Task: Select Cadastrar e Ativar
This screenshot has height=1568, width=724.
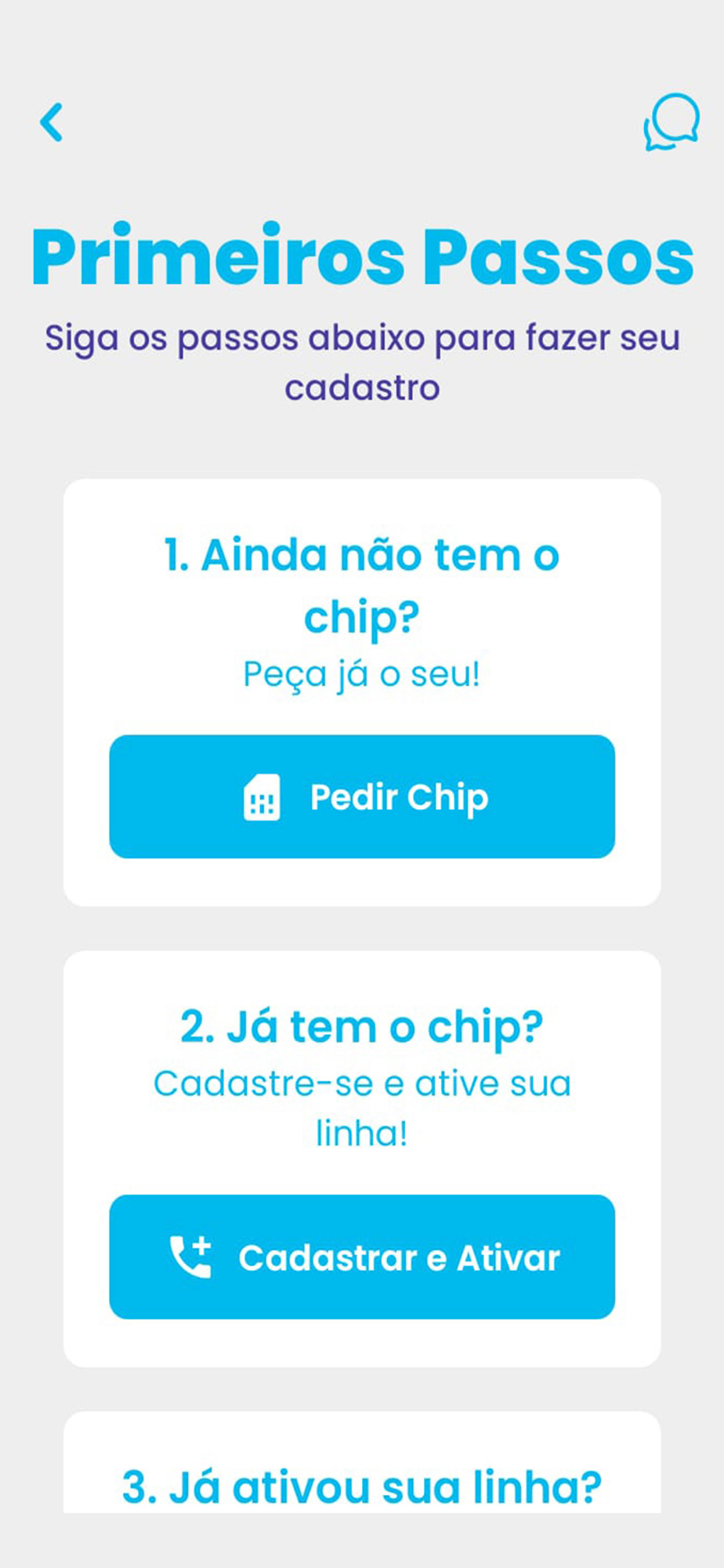Action: (x=362, y=1257)
